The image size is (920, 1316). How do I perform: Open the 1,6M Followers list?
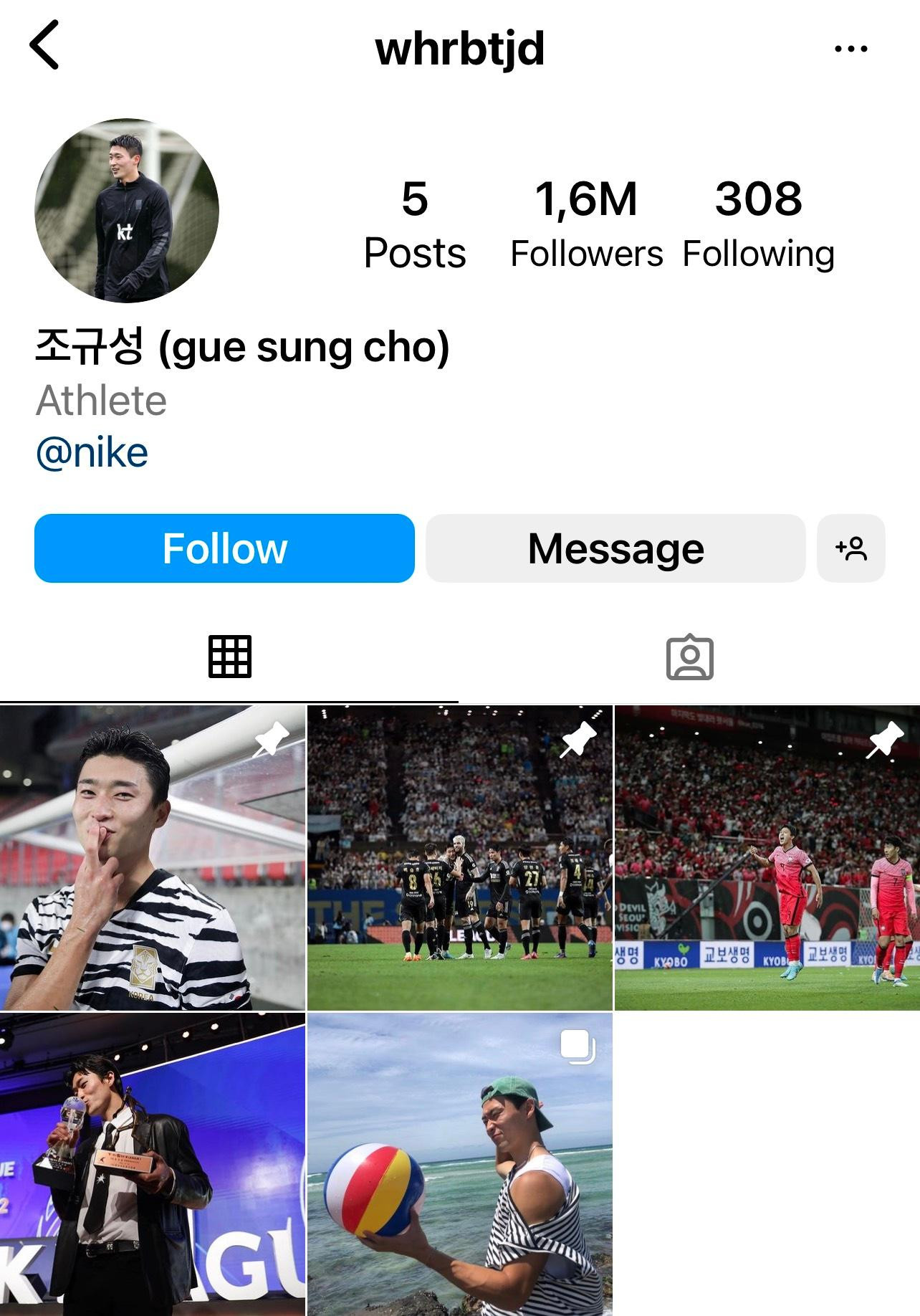pos(586,224)
